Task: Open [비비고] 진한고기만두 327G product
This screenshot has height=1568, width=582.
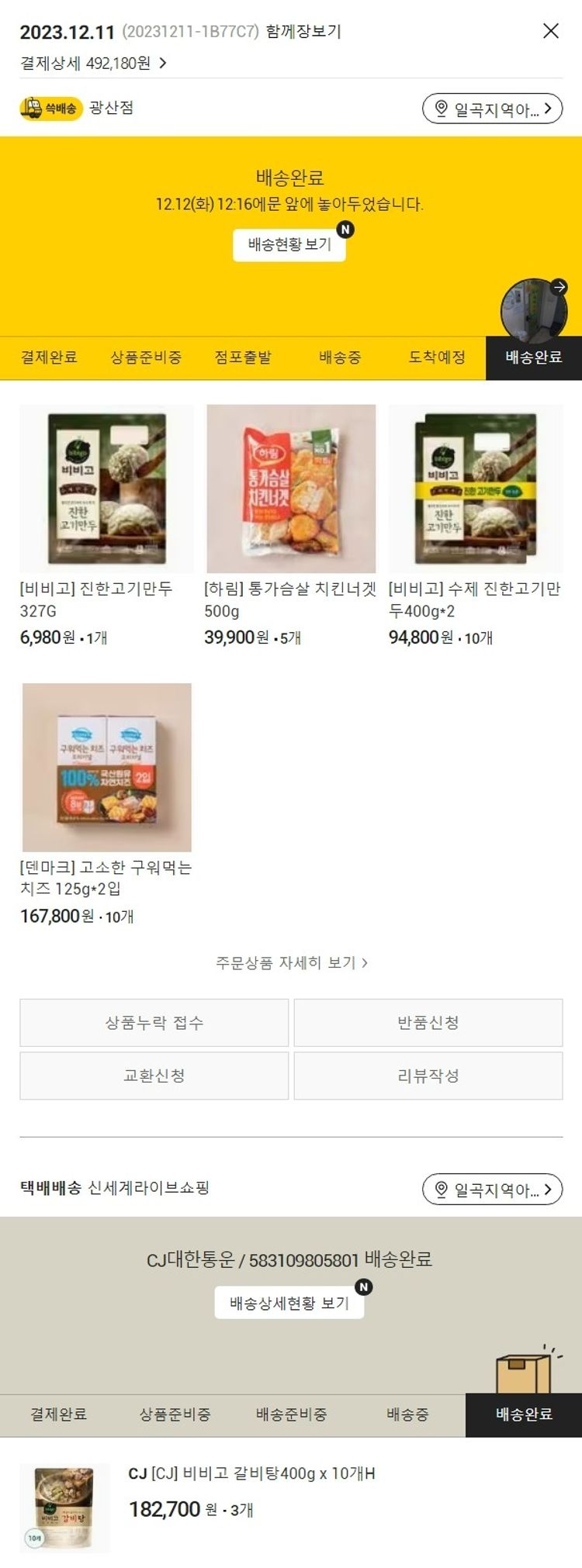Action: [x=107, y=489]
